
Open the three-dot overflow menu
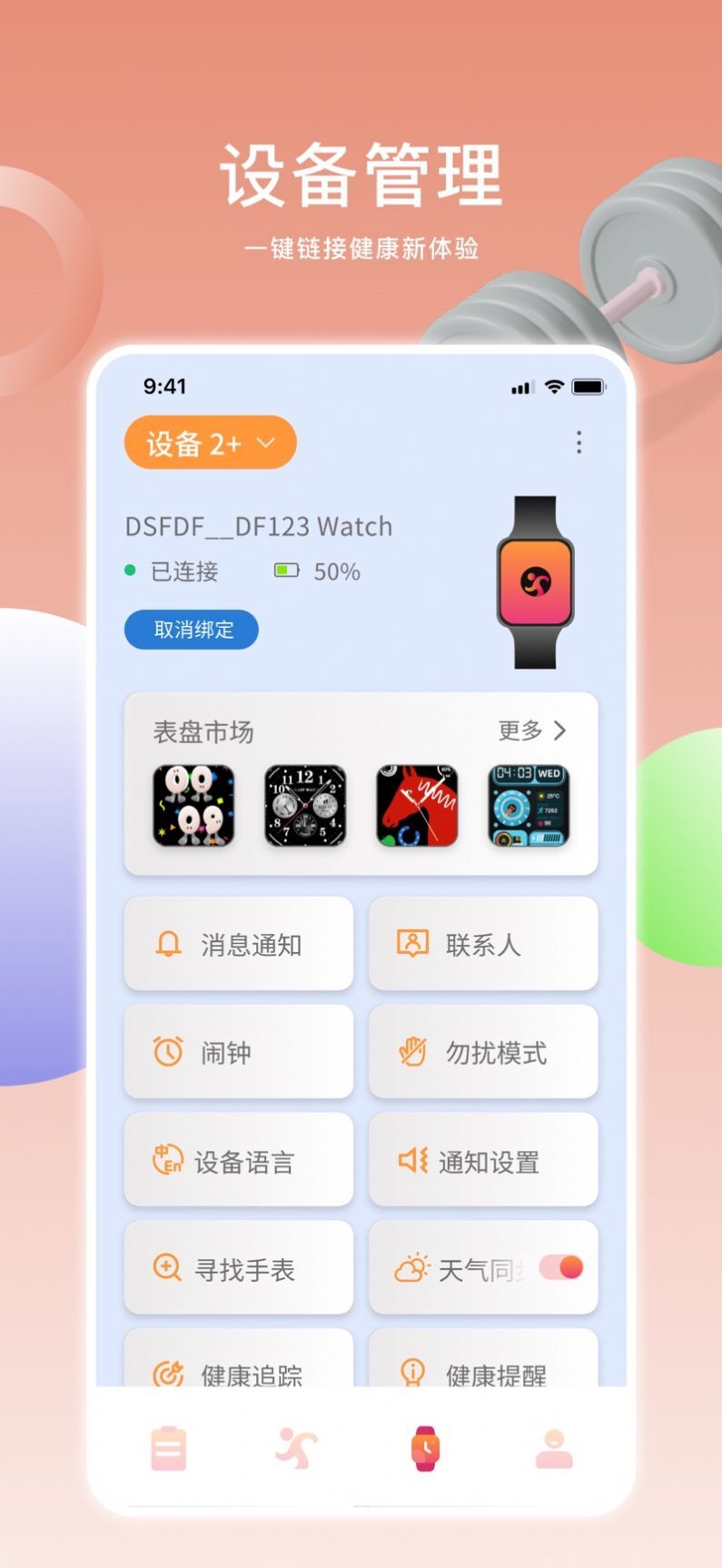(x=579, y=442)
